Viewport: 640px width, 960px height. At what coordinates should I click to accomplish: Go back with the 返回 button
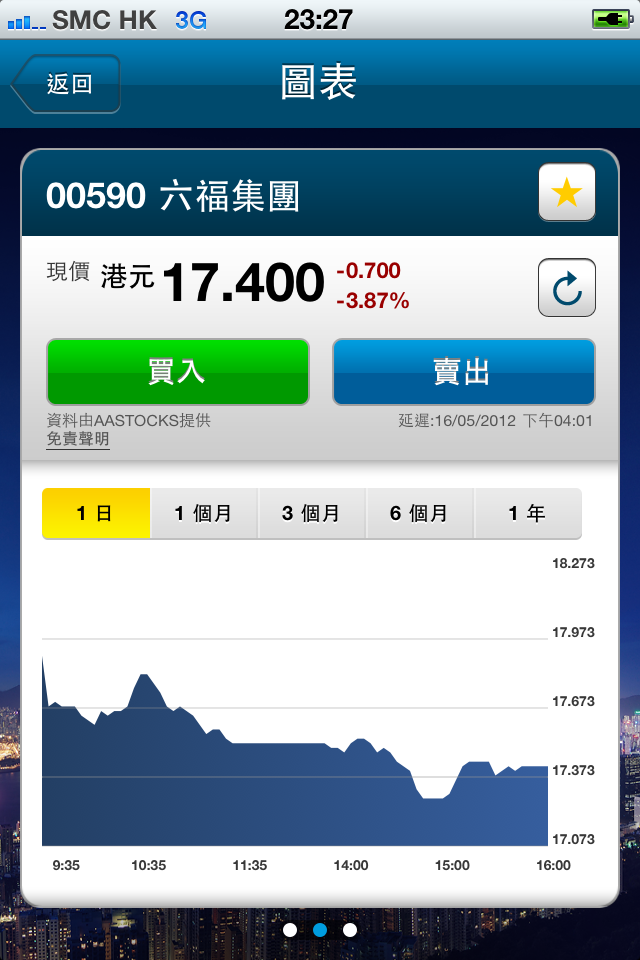(x=67, y=84)
